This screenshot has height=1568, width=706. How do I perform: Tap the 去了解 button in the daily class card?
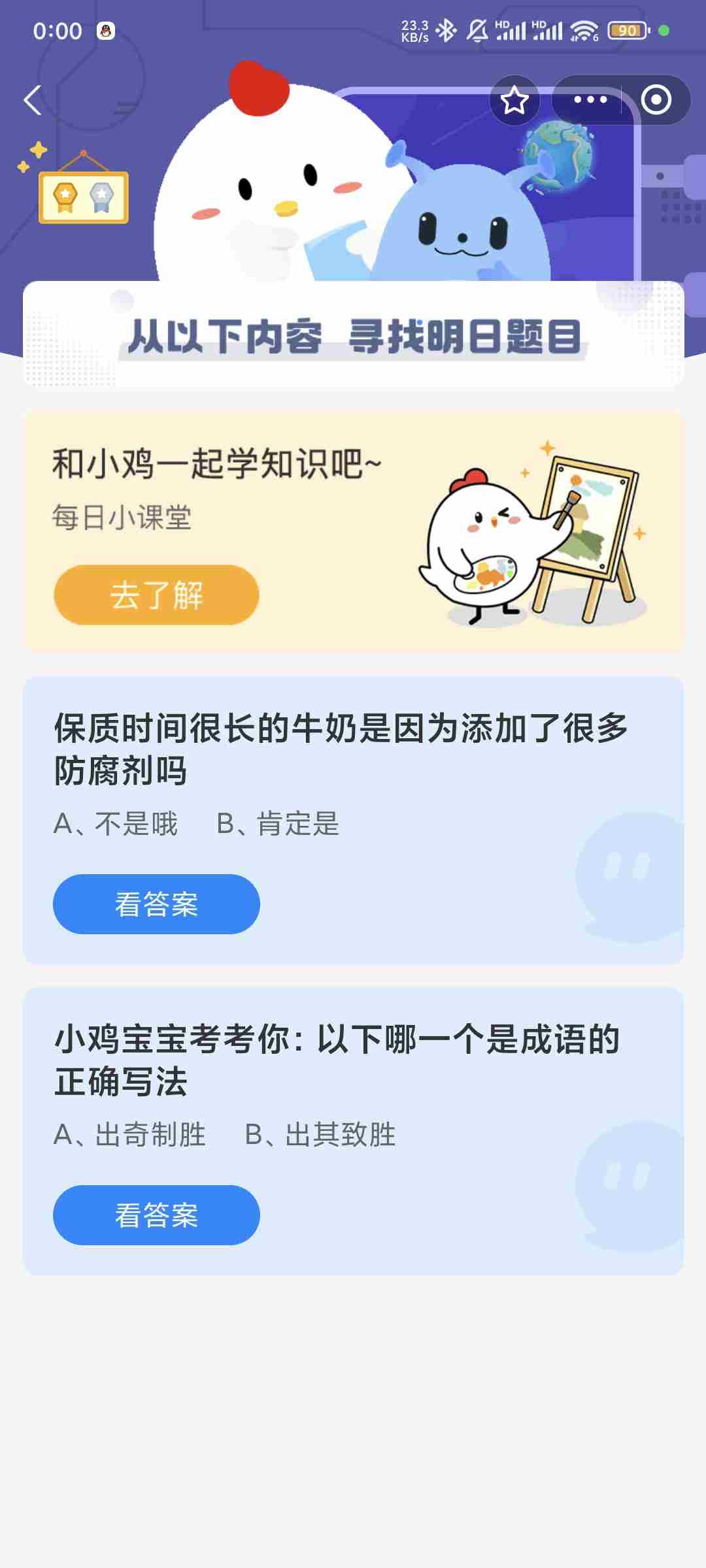[x=155, y=596]
